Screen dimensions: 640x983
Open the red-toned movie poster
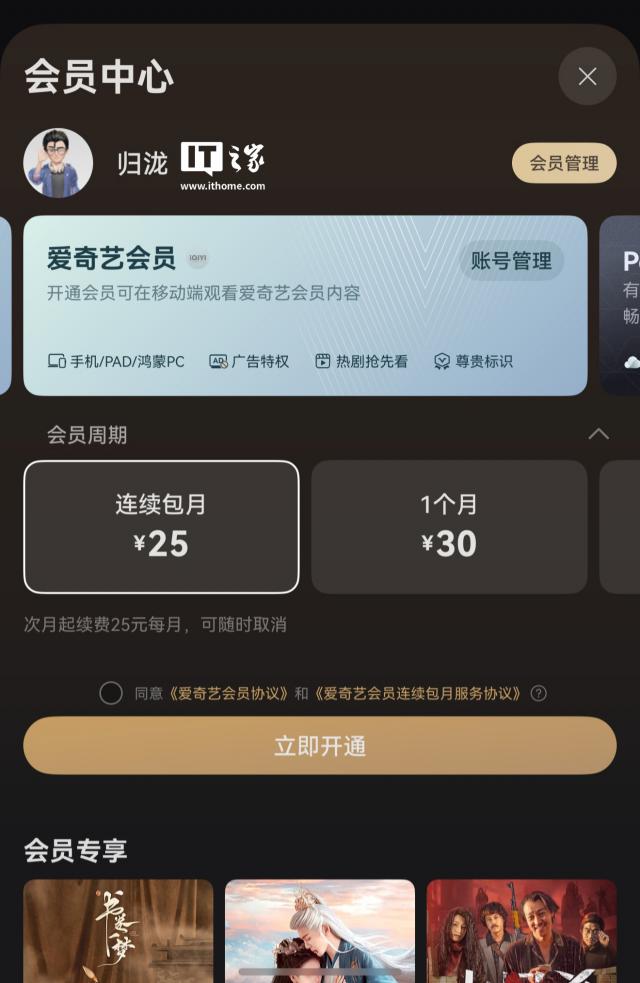point(521,930)
